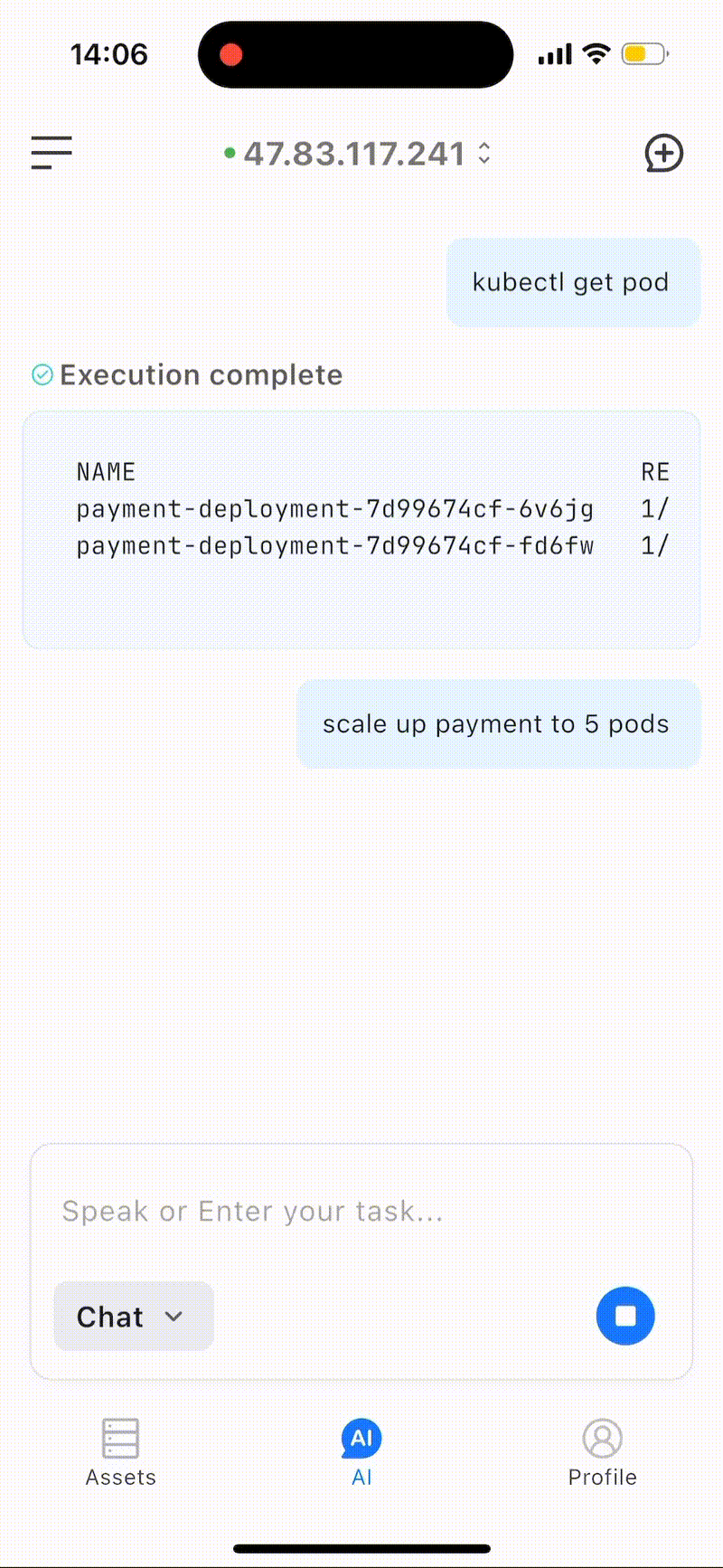Open the Chat mode dropdown
This screenshot has height=1568, width=723.
133,1316
